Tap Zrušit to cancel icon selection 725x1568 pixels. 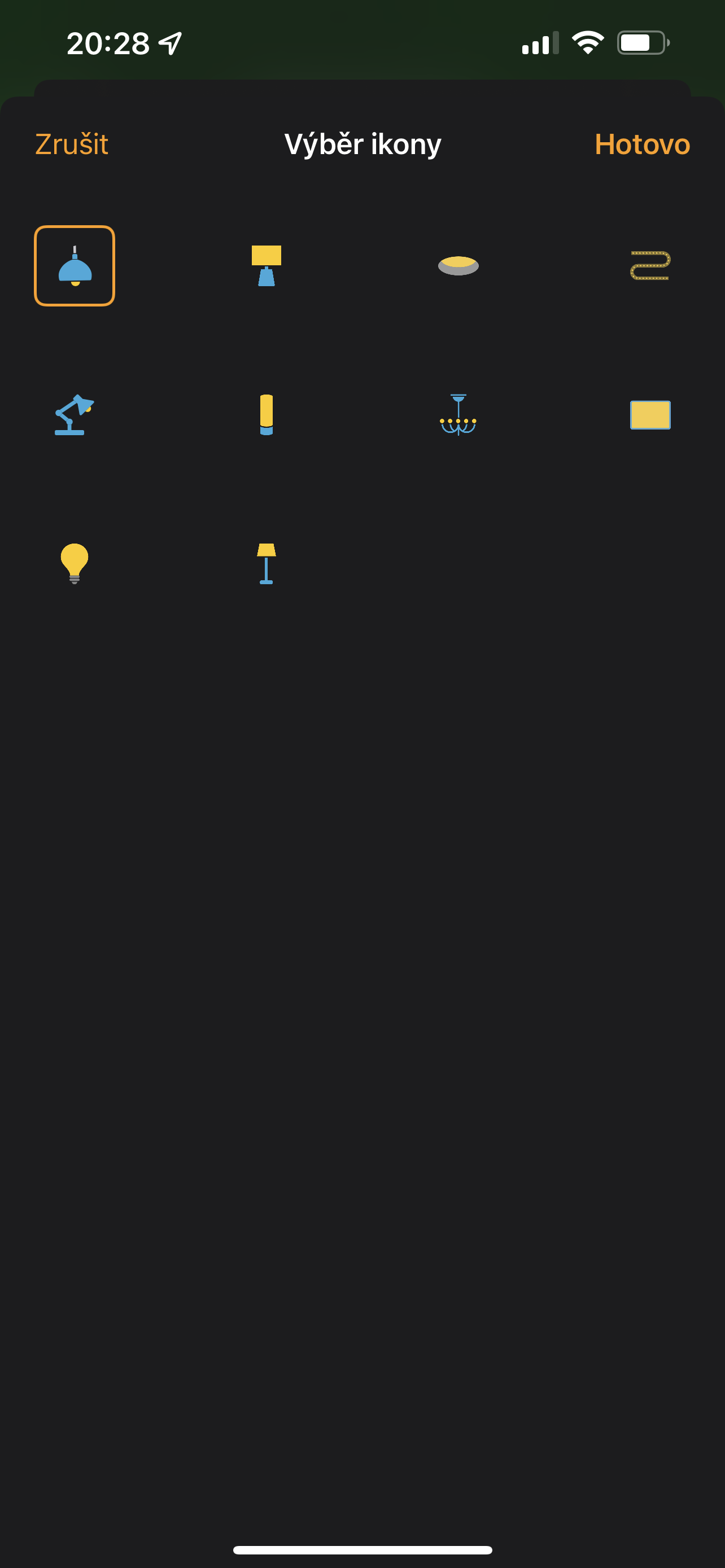[x=71, y=144]
